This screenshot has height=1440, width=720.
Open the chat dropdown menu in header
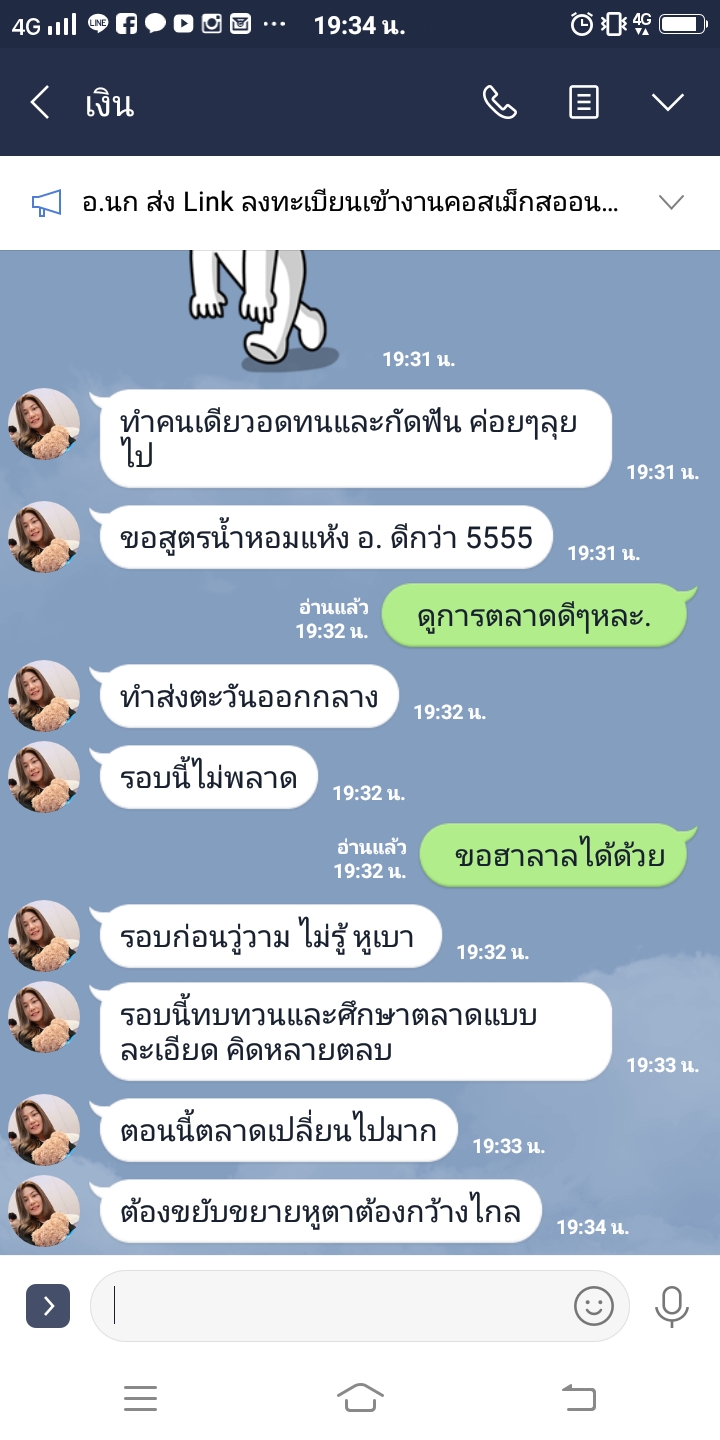point(667,102)
